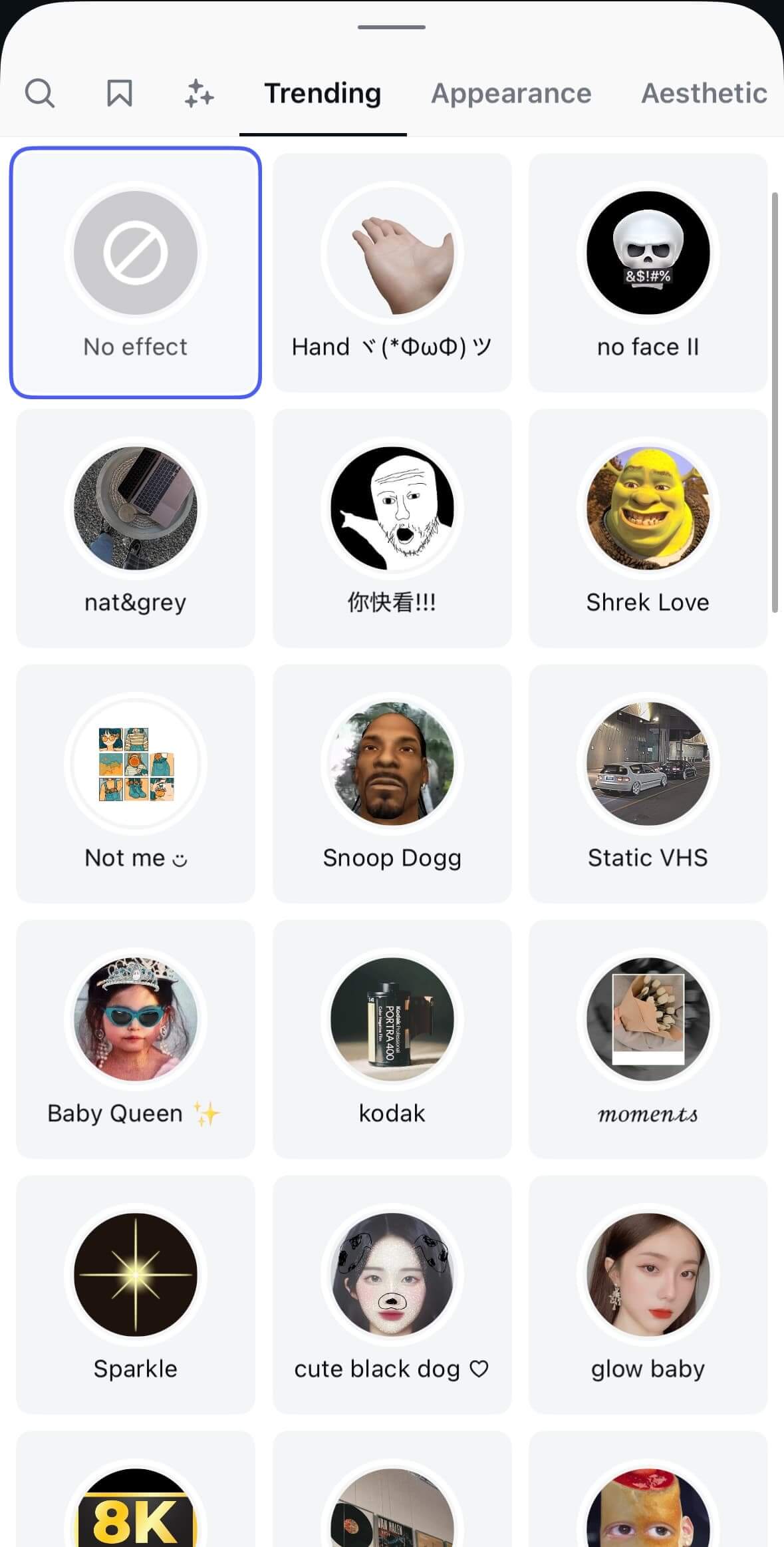Apply the Snoop Dogg effect
Viewport: 784px width, 1547px height.
click(392, 783)
